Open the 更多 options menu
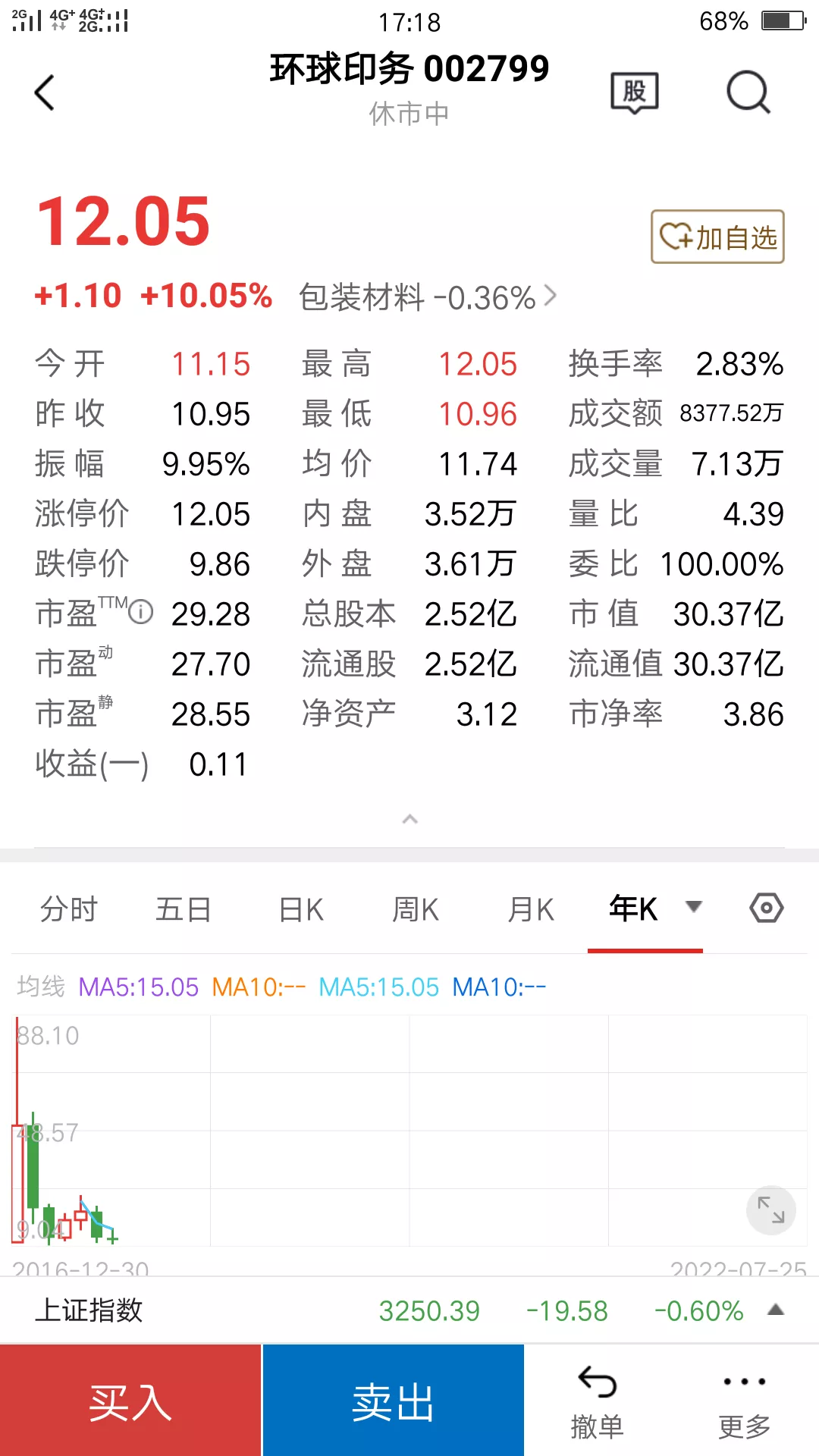Image resolution: width=819 pixels, height=1456 pixels. point(745,1401)
